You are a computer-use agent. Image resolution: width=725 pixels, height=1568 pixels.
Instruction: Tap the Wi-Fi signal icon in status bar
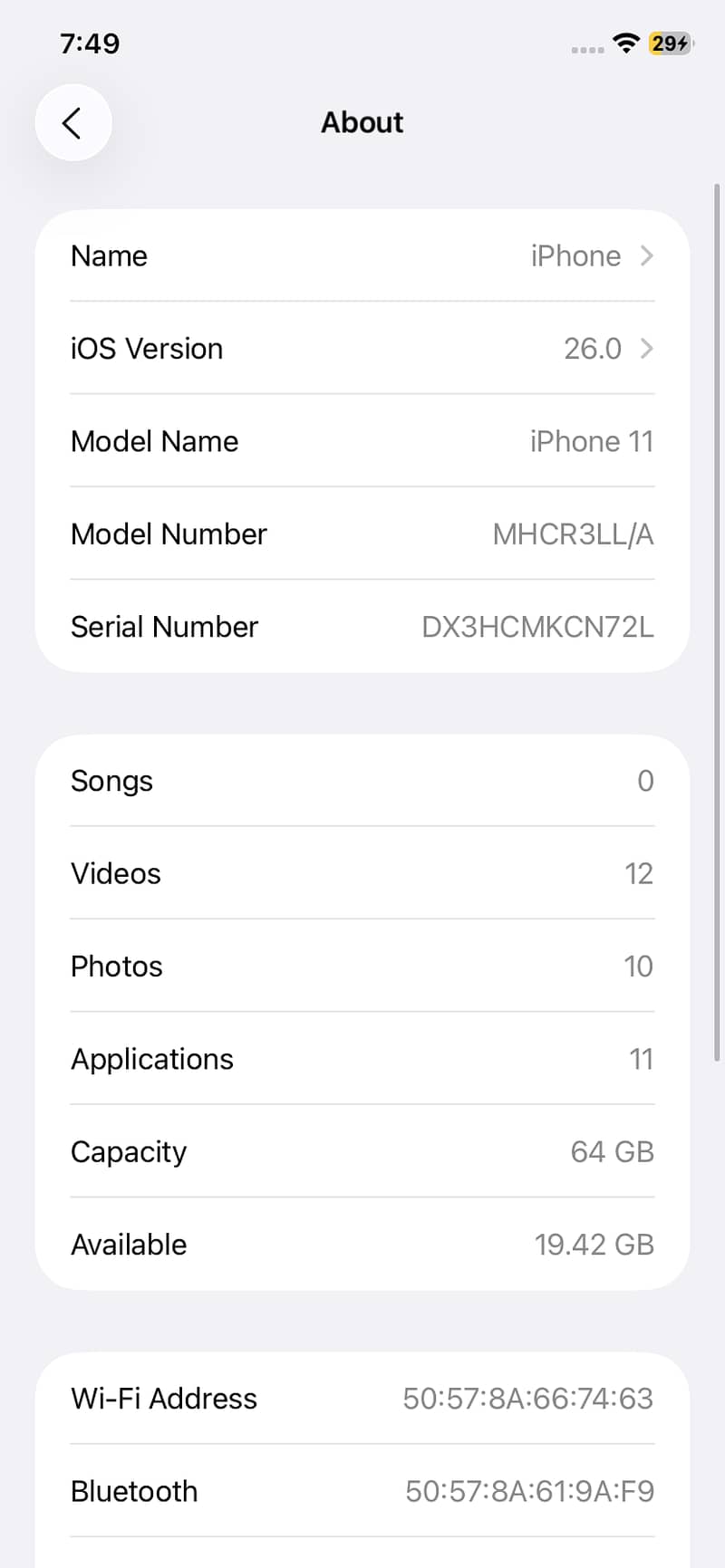click(x=627, y=43)
